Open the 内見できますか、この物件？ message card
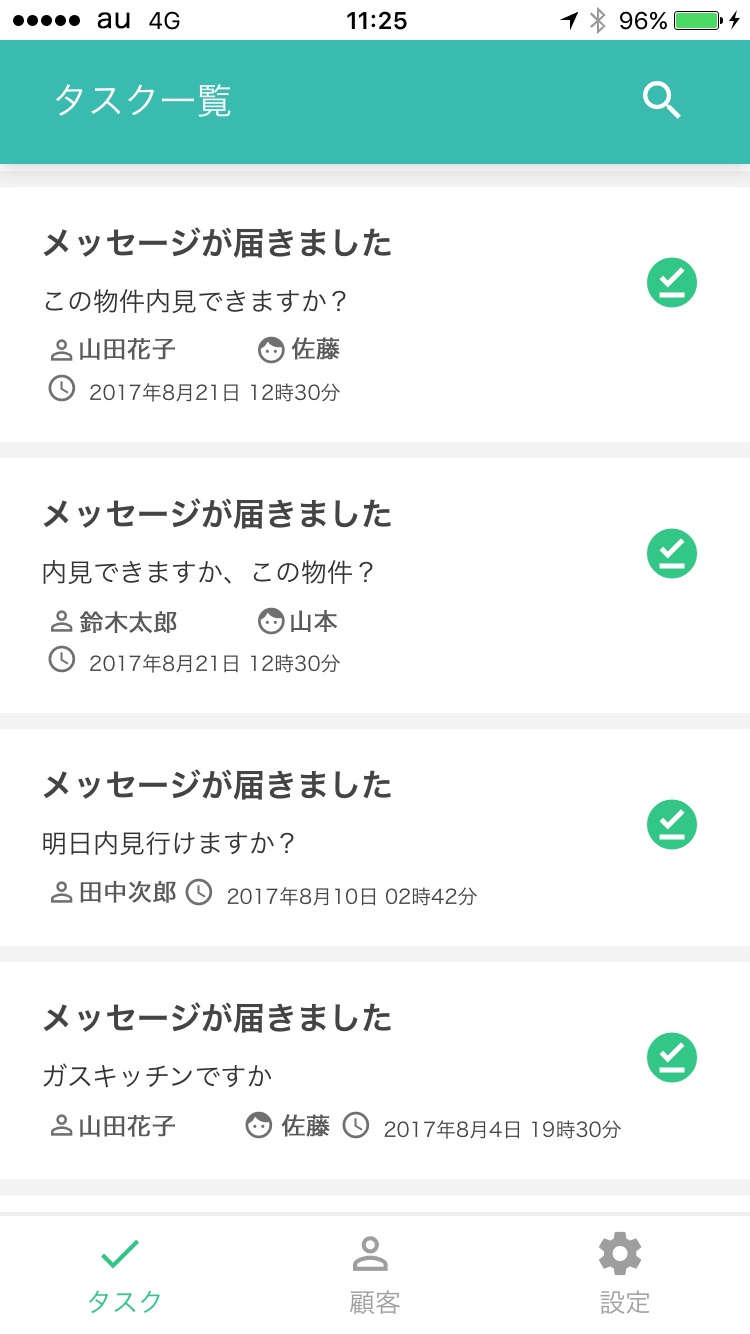This screenshot has height=1334, width=750. tap(375, 585)
